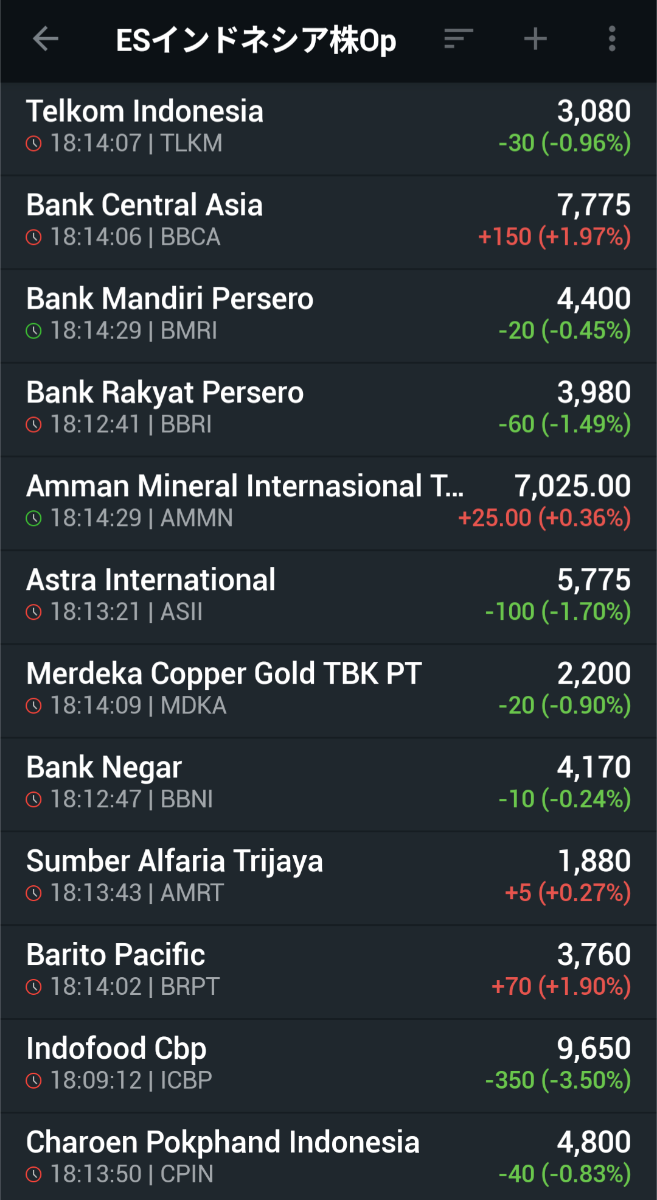Open Telkom Indonesia quote
Image resolution: width=657 pixels, height=1200 pixels.
(x=328, y=127)
